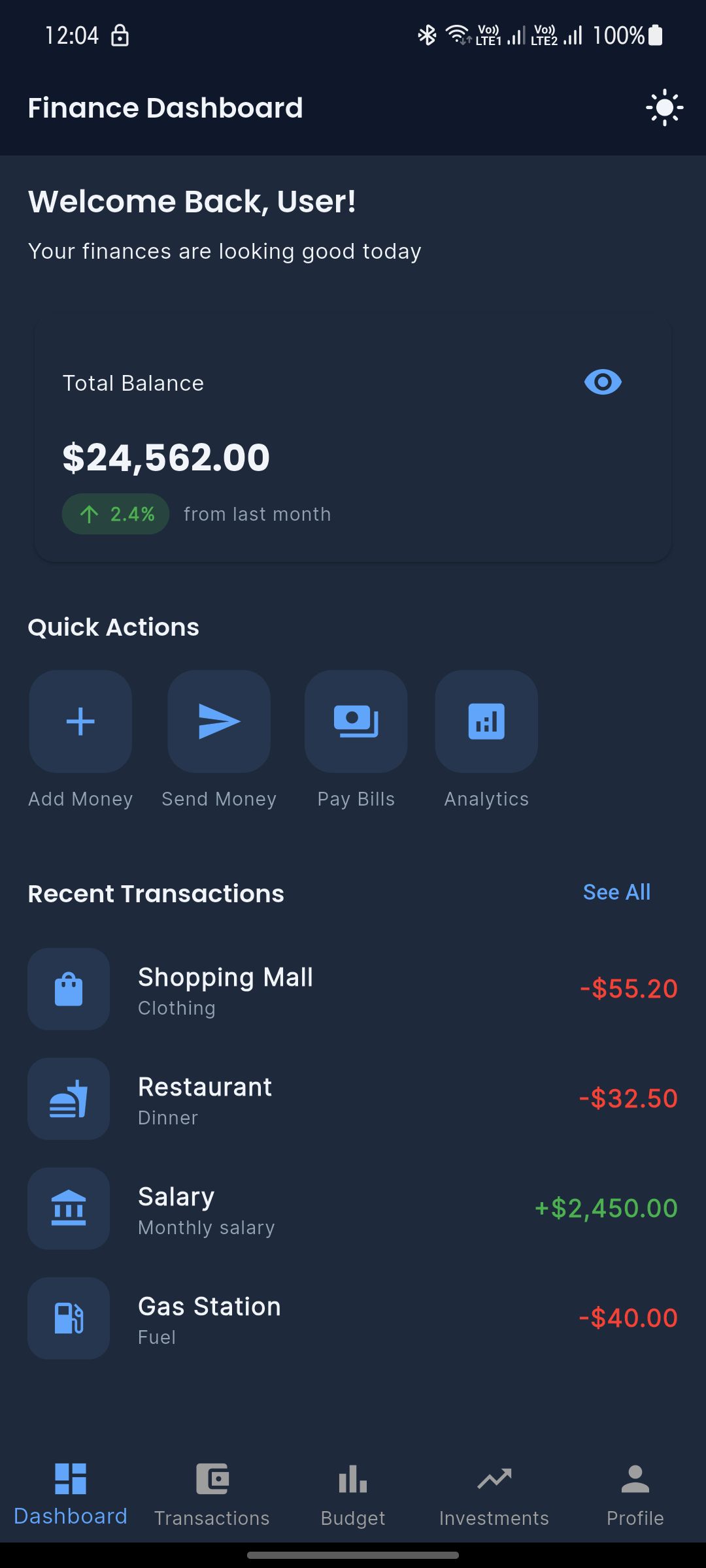The height and width of the screenshot is (1568, 706).
Task: Open the Send Money action
Action: 219,722
